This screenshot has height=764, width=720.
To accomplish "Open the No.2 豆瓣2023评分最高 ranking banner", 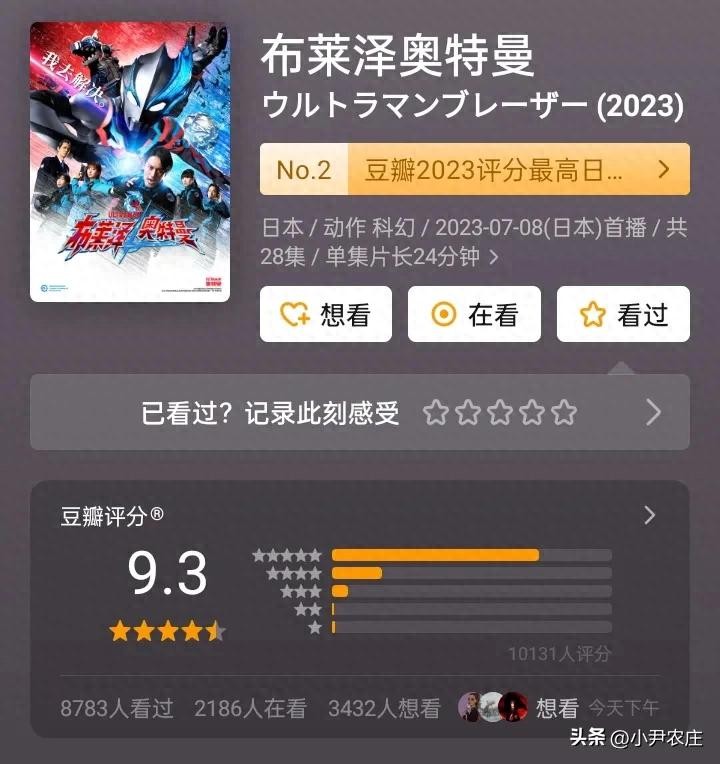I will 474,169.
